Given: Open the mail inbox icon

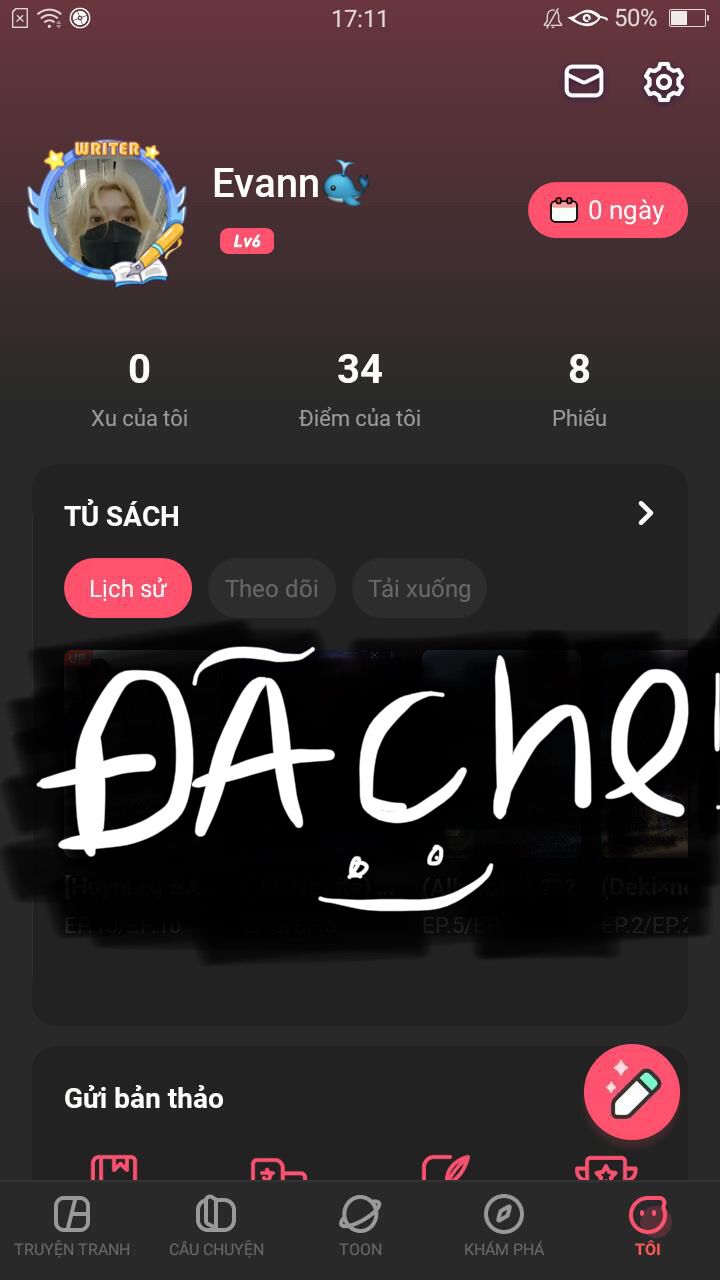Looking at the screenshot, I should [584, 81].
